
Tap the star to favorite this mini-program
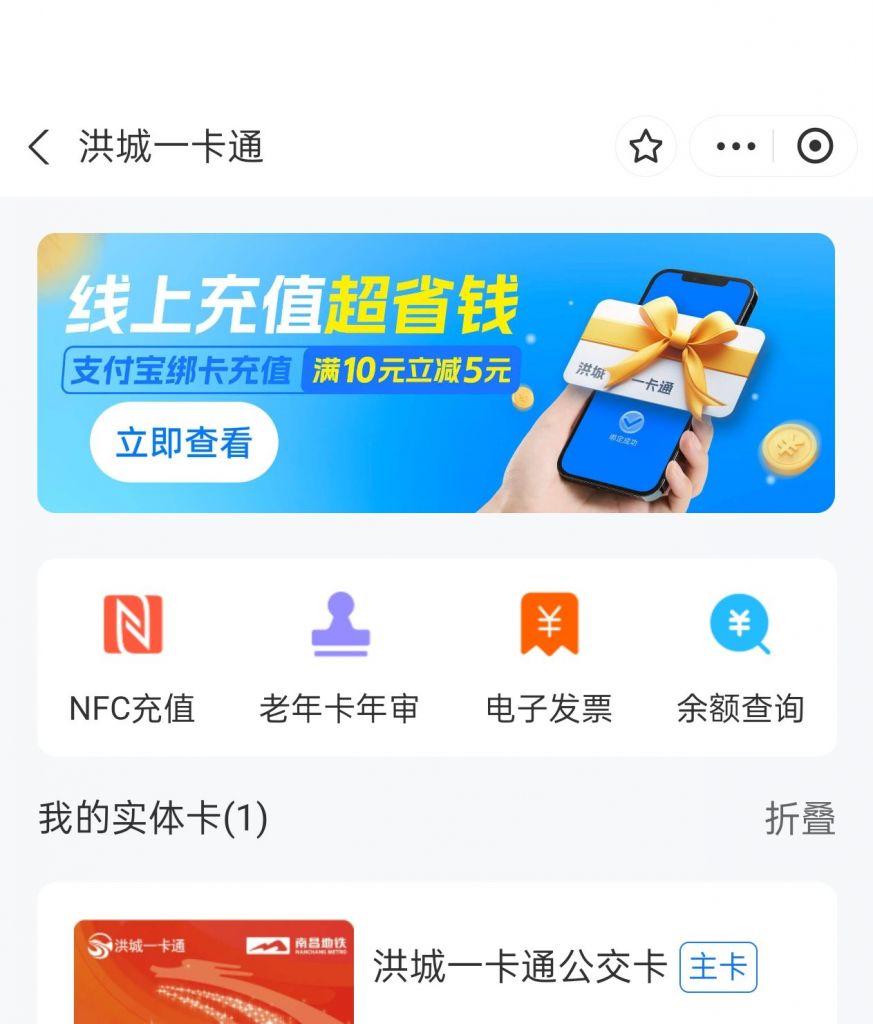(645, 146)
